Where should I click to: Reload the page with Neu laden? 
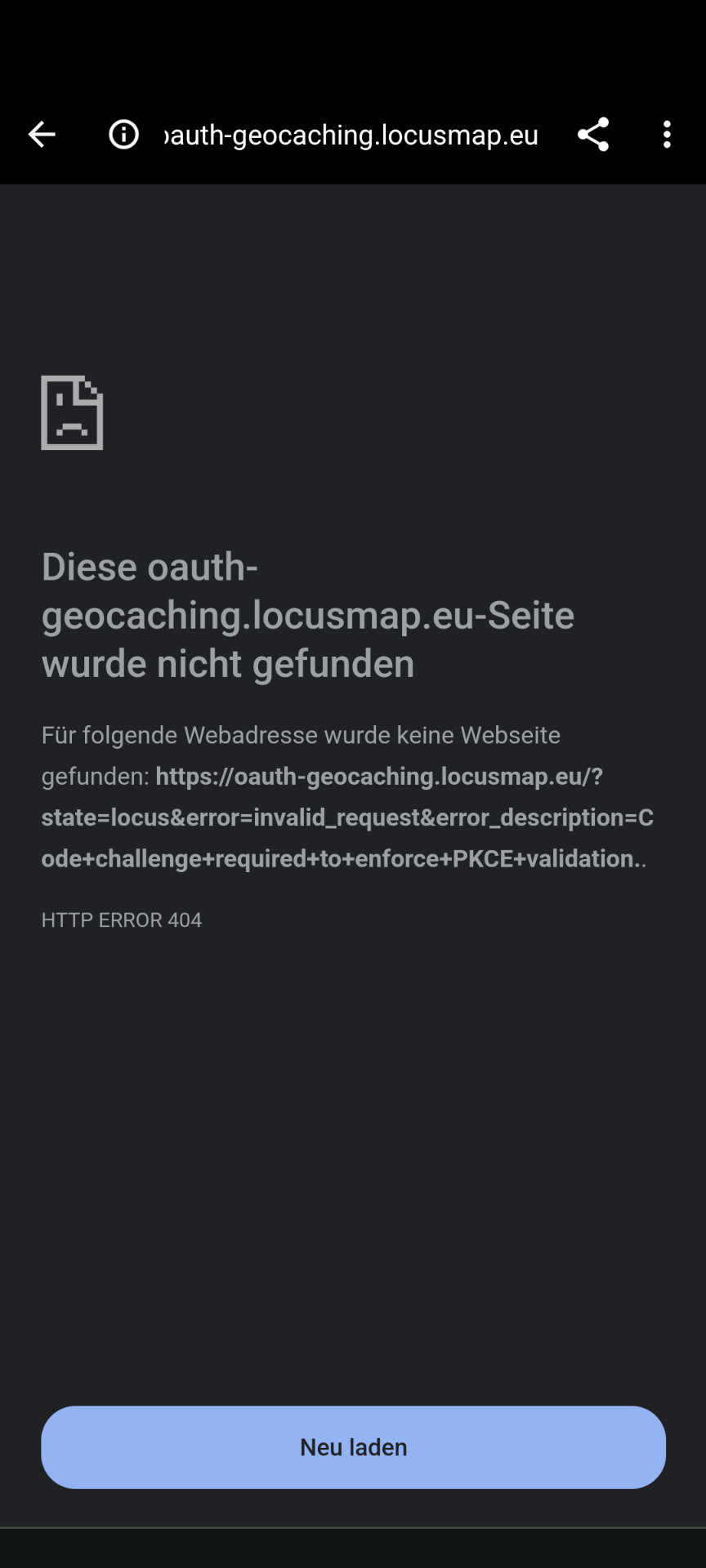(x=353, y=1447)
